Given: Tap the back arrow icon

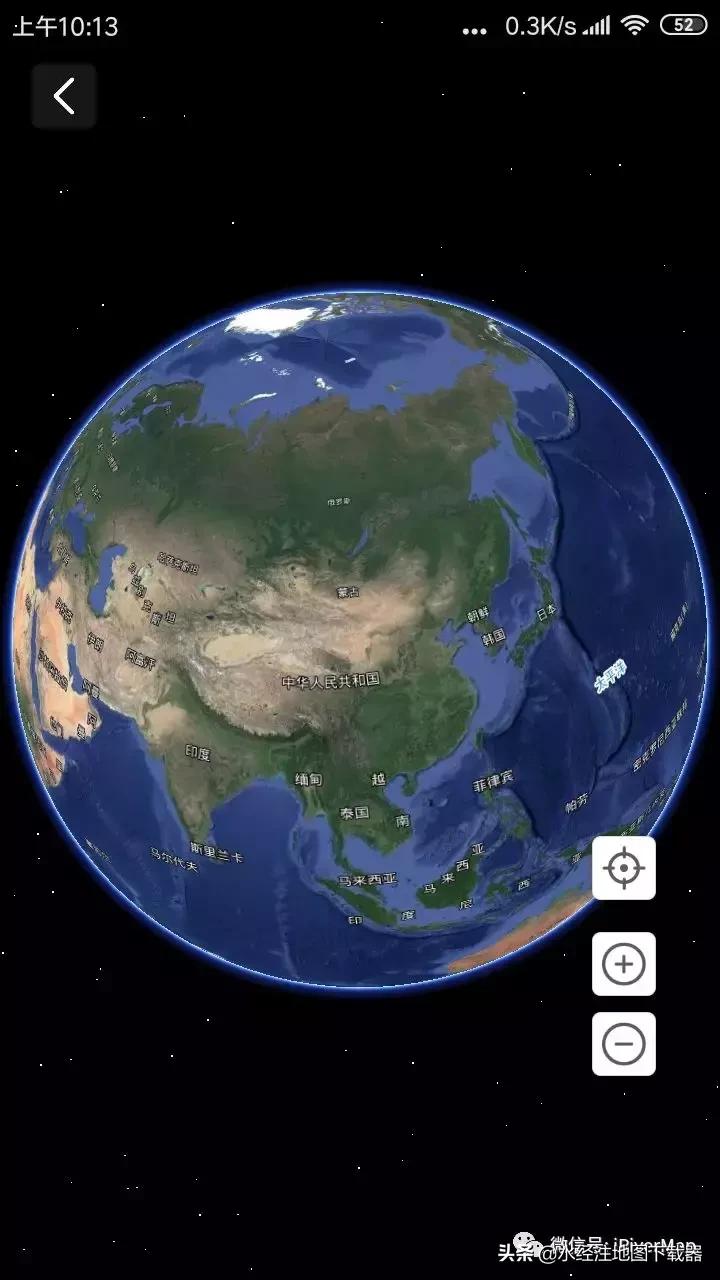Looking at the screenshot, I should tap(63, 96).
